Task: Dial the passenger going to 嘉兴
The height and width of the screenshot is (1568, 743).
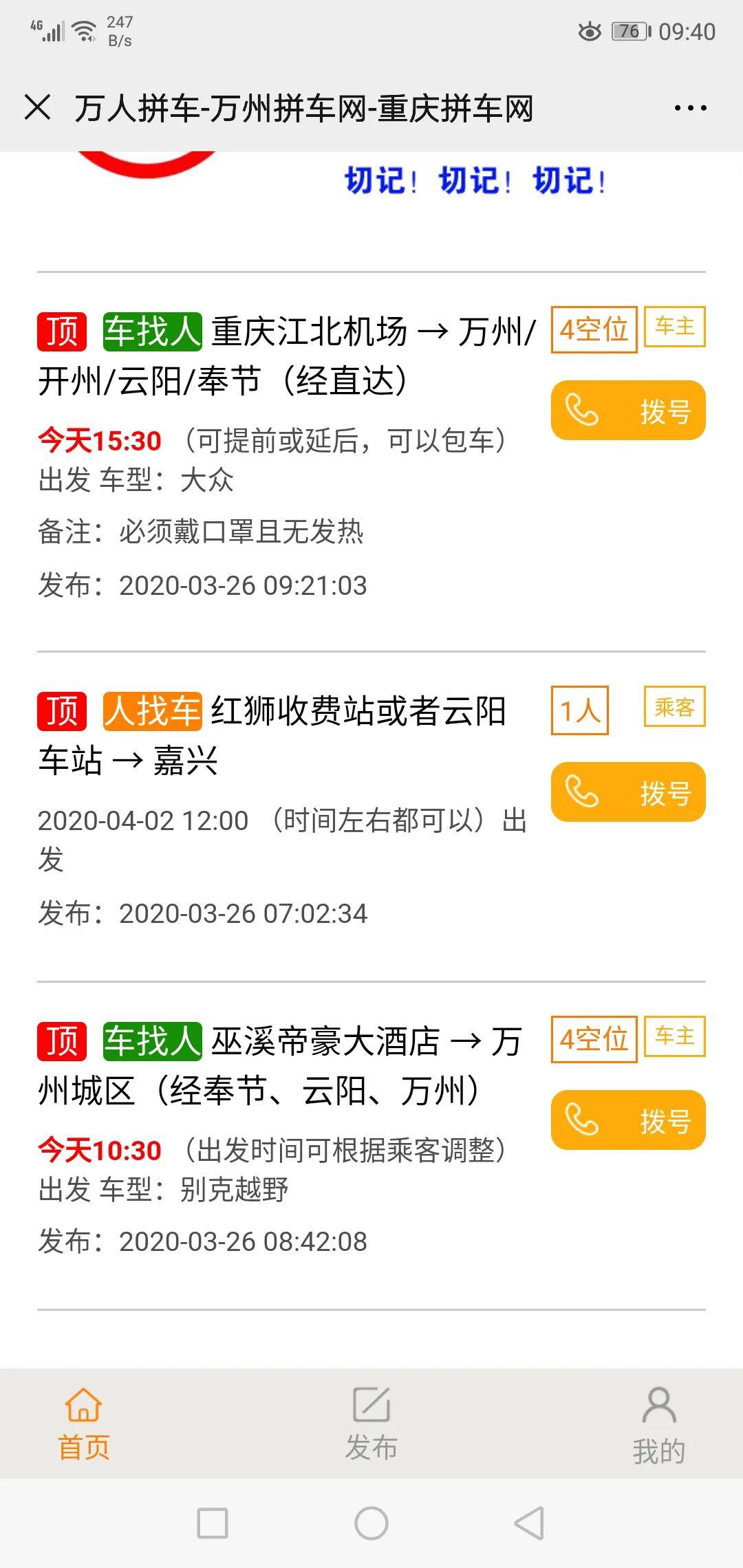Action: click(627, 792)
